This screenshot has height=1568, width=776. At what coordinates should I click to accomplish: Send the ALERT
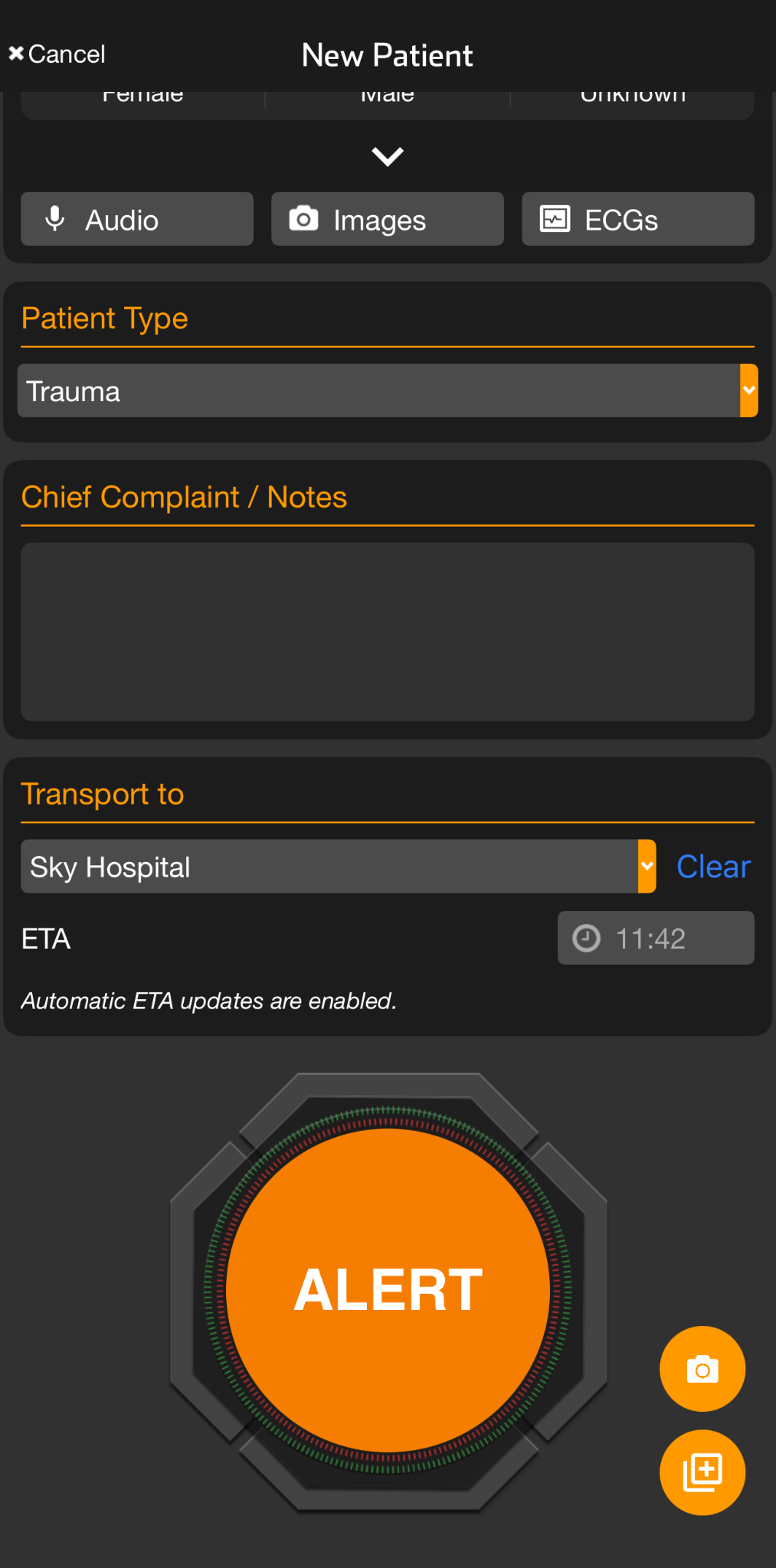click(x=388, y=1291)
